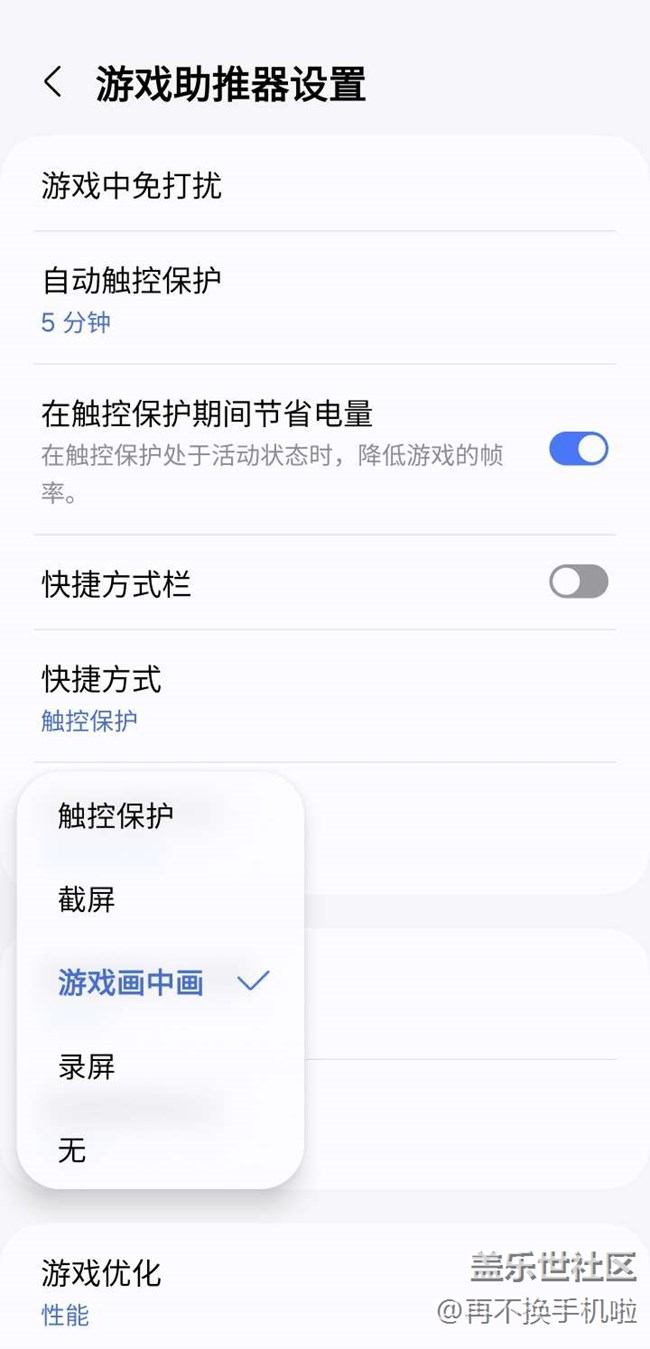Screen dimensions: 650x1349
Task: Open 自动触控保护 setting
Action: click(325, 298)
